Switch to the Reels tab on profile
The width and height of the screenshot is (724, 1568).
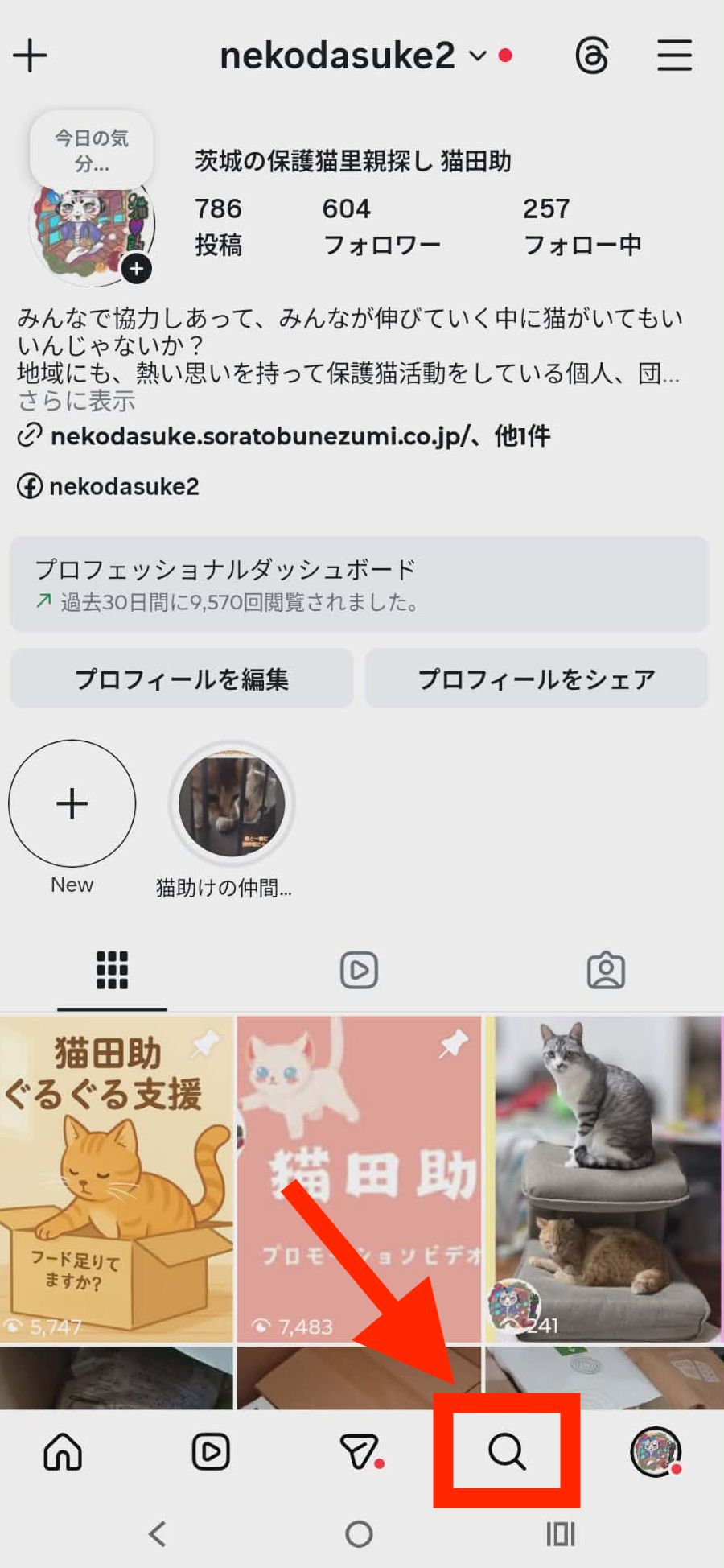(x=359, y=970)
